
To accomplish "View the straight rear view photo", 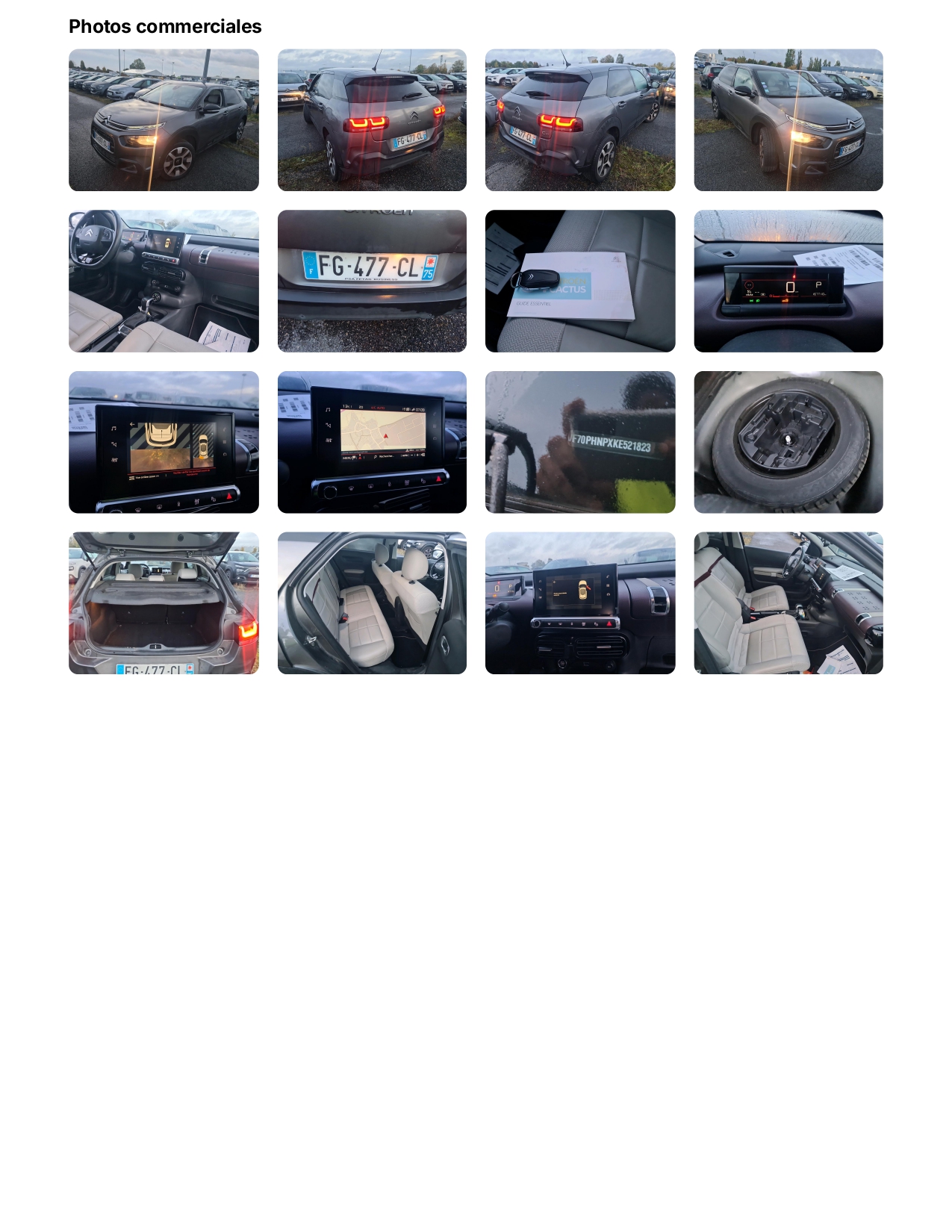I will coord(372,120).
